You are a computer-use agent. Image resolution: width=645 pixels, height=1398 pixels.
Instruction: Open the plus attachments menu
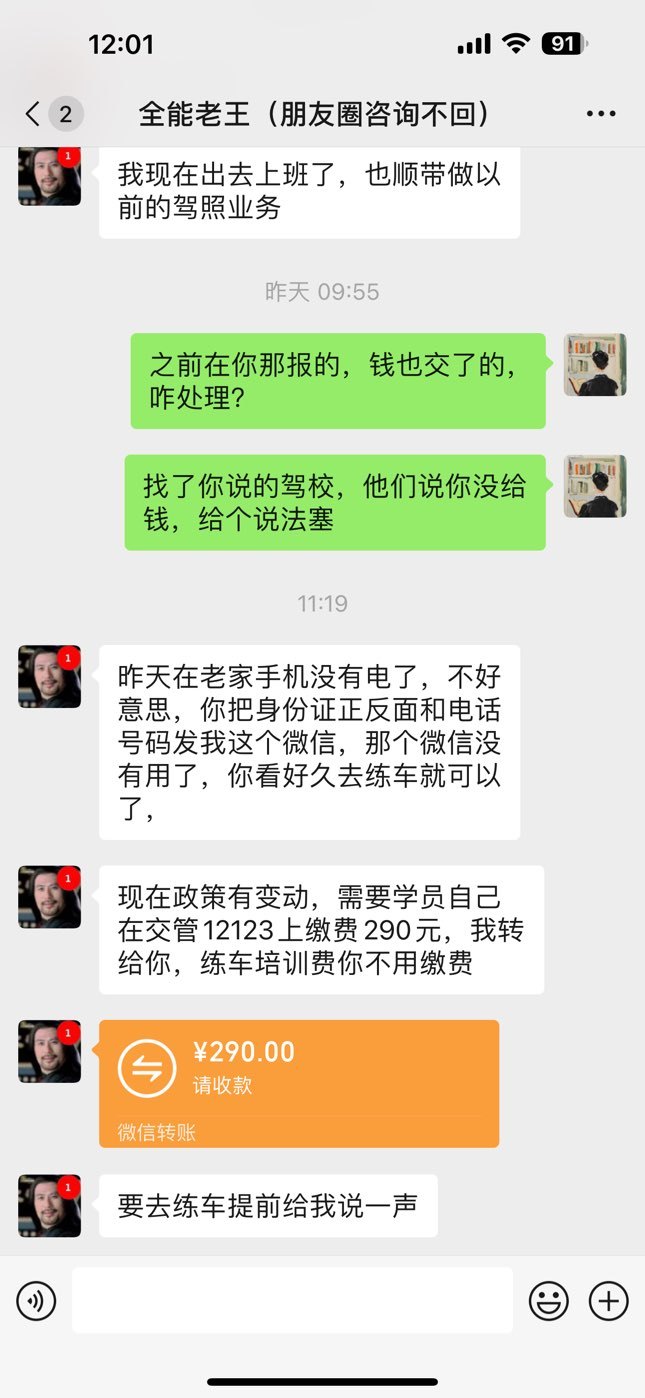609,1301
